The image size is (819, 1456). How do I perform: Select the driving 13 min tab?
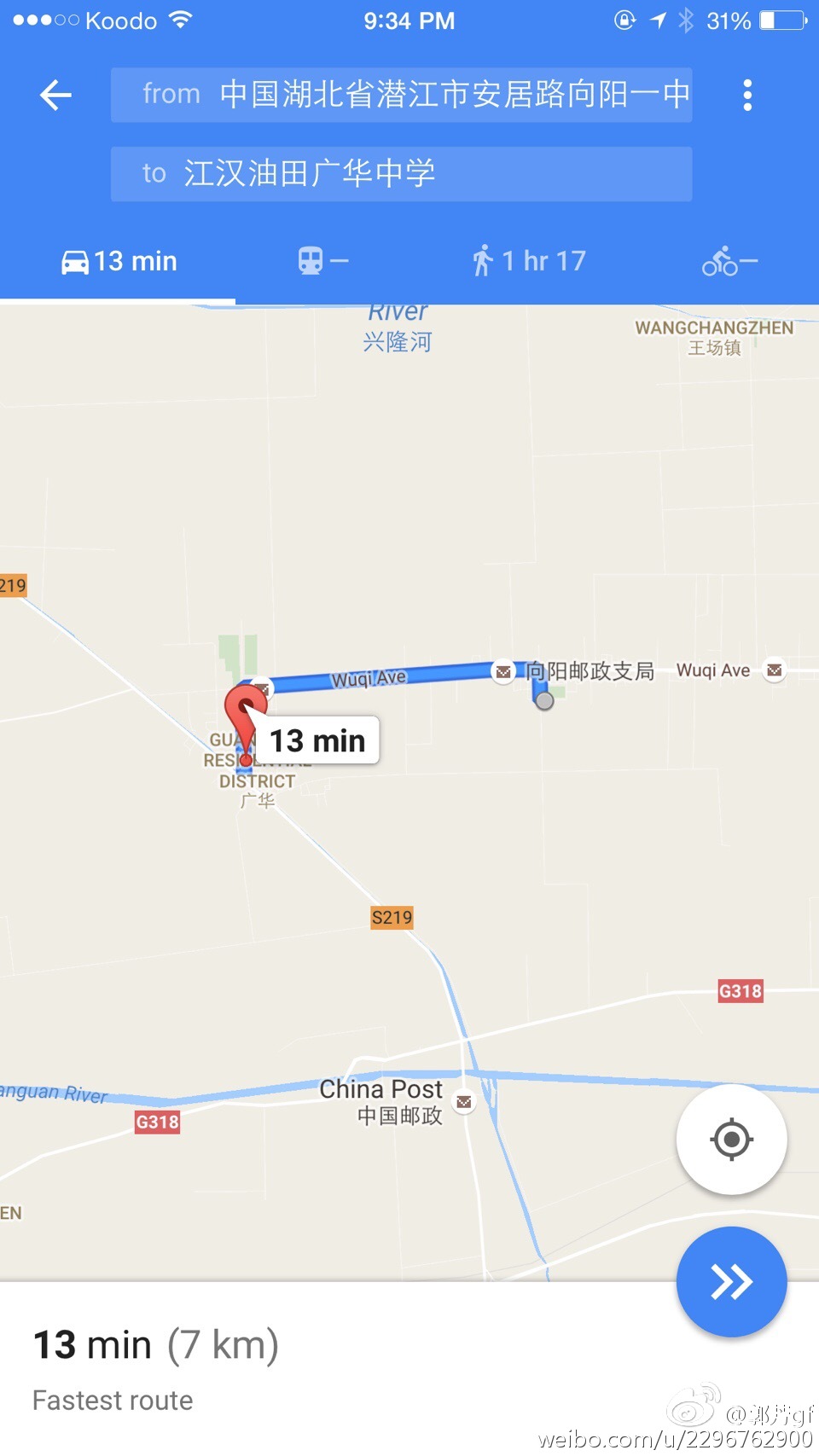119,261
